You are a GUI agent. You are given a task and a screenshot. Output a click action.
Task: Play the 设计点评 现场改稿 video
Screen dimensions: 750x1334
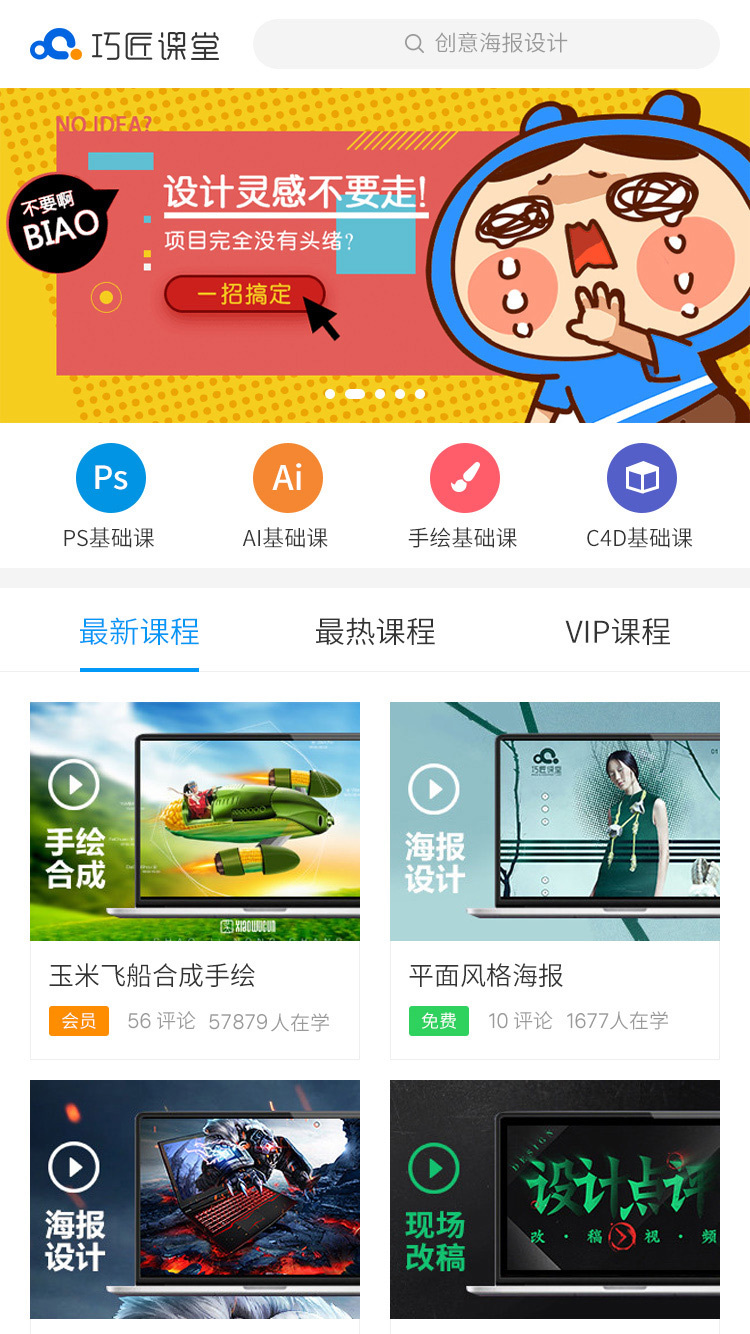coord(435,1166)
